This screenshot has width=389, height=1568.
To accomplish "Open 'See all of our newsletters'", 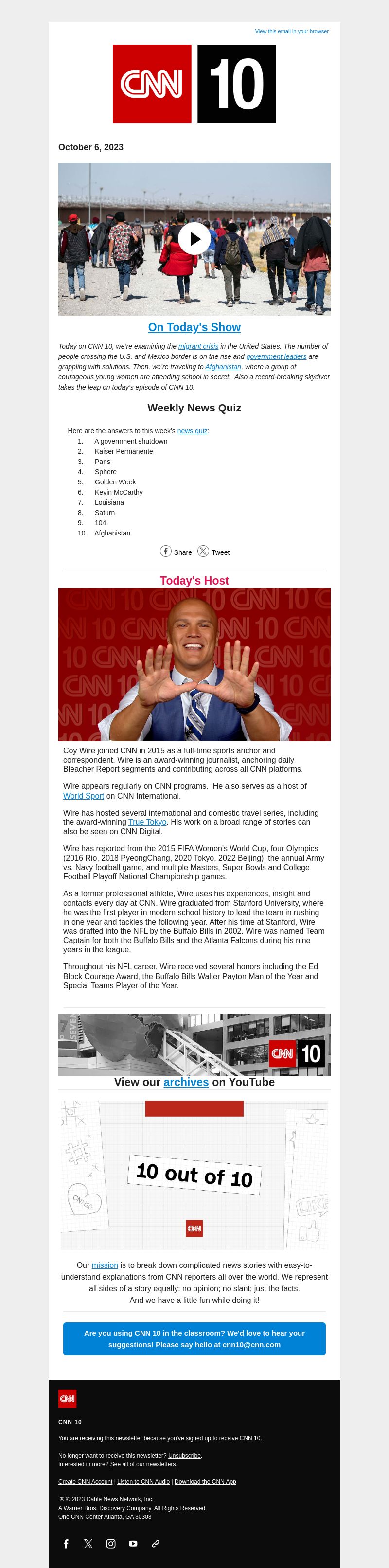I will click(142, 1464).
